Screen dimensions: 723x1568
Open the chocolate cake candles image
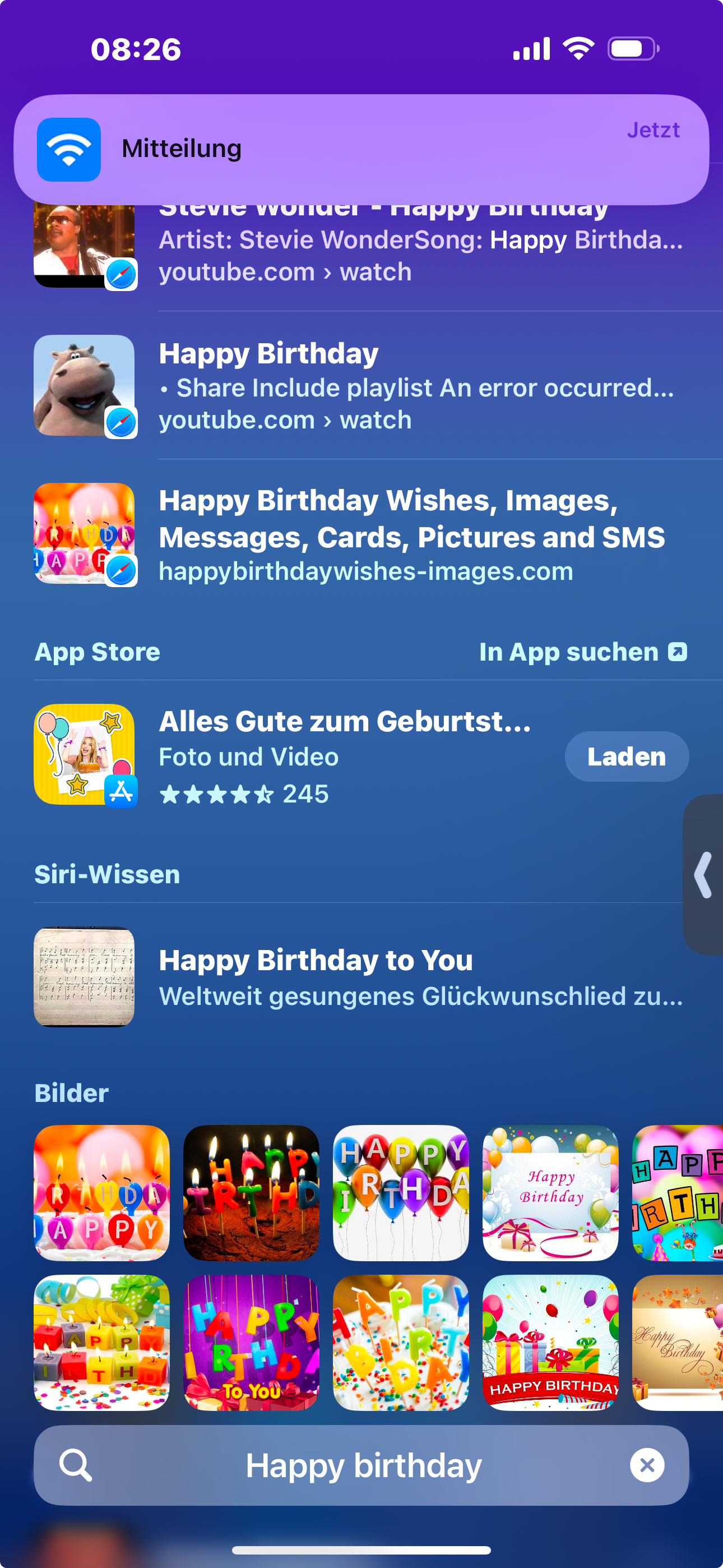(251, 1192)
